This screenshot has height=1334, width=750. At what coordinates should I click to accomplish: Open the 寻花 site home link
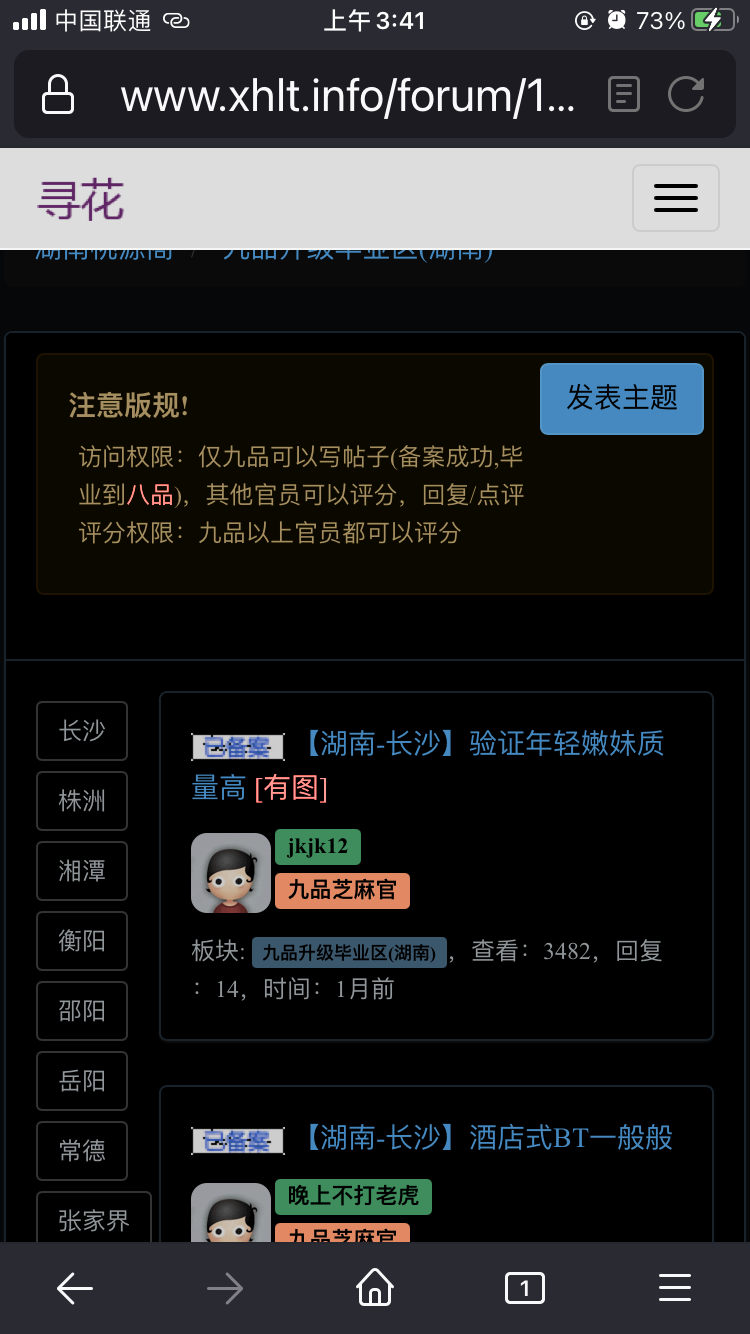[81, 199]
